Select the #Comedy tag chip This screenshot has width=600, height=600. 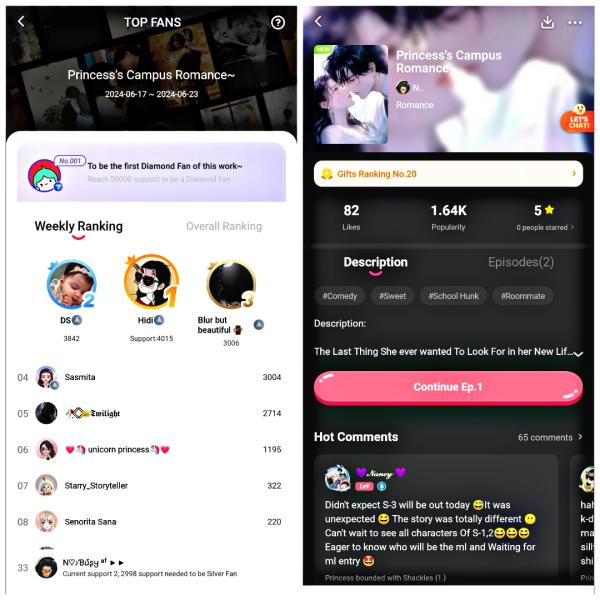pos(340,296)
